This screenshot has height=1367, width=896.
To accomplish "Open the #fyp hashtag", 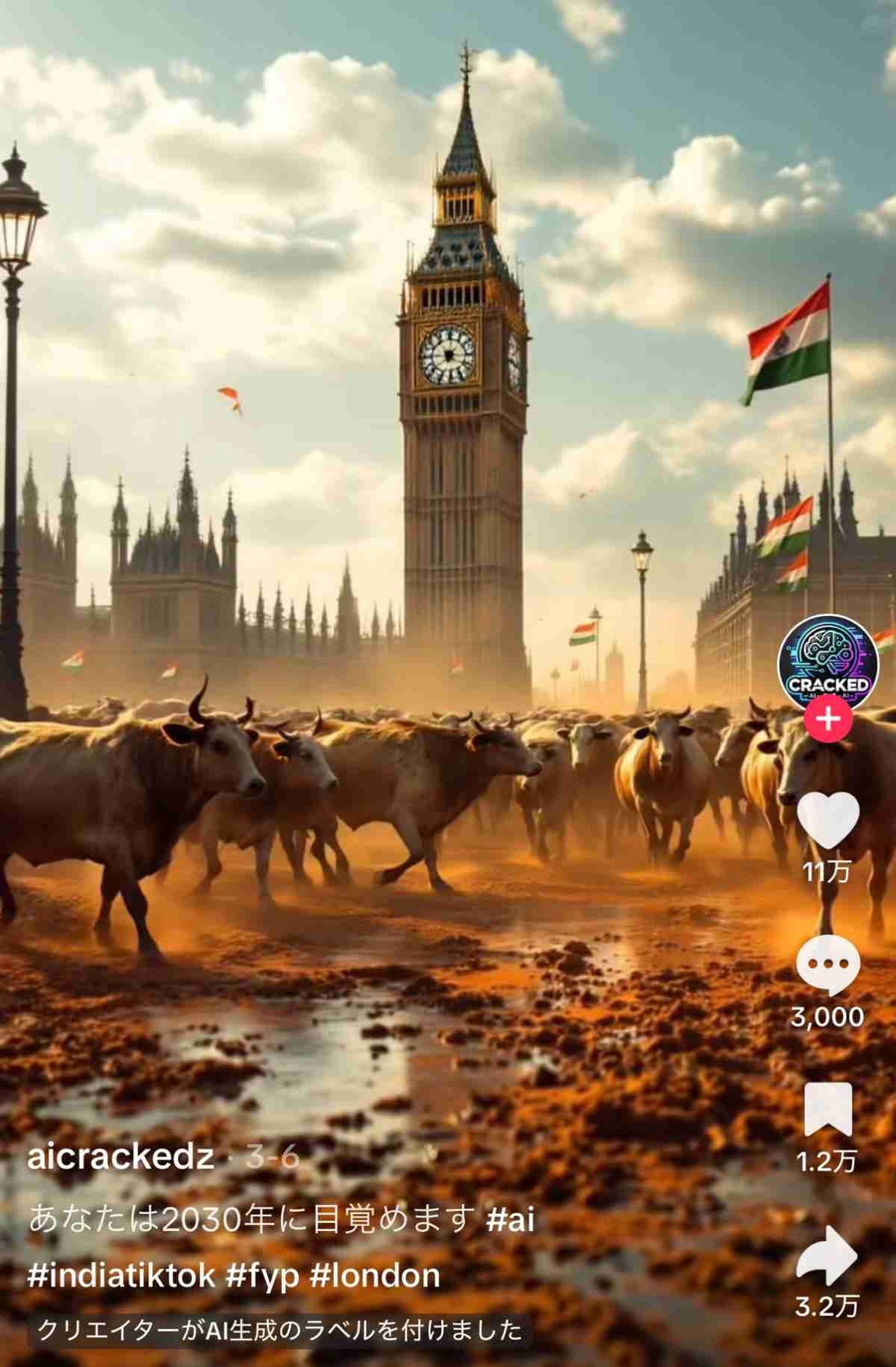I will coord(263,1276).
